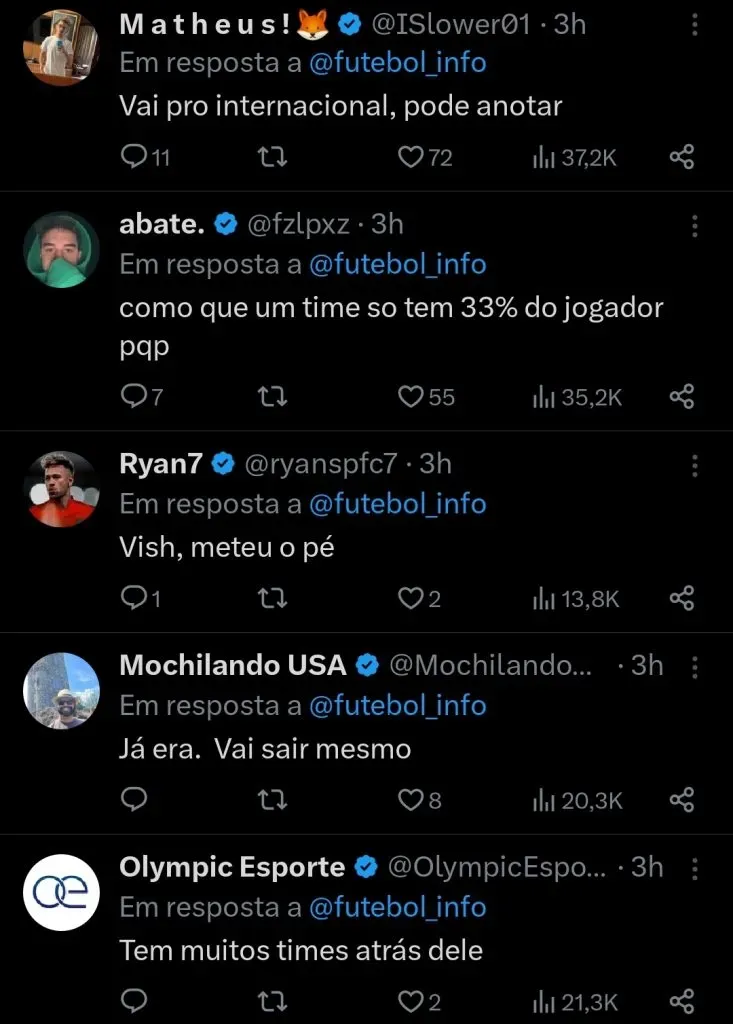
Task: Open the reply icon on Matheus's tweet
Action: (x=134, y=156)
